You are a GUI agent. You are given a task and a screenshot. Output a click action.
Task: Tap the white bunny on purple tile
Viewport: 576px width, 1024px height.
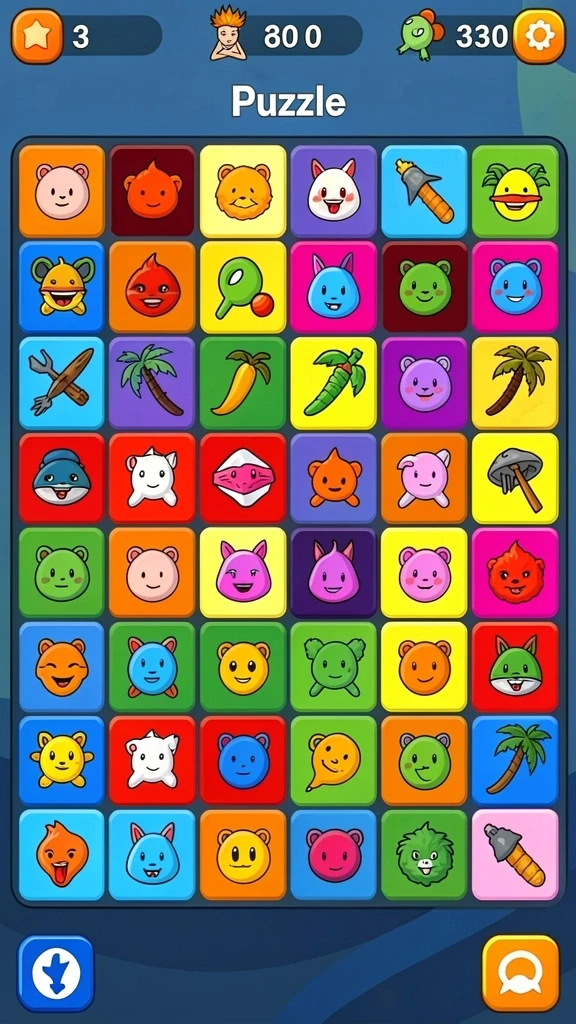click(x=334, y=191)
